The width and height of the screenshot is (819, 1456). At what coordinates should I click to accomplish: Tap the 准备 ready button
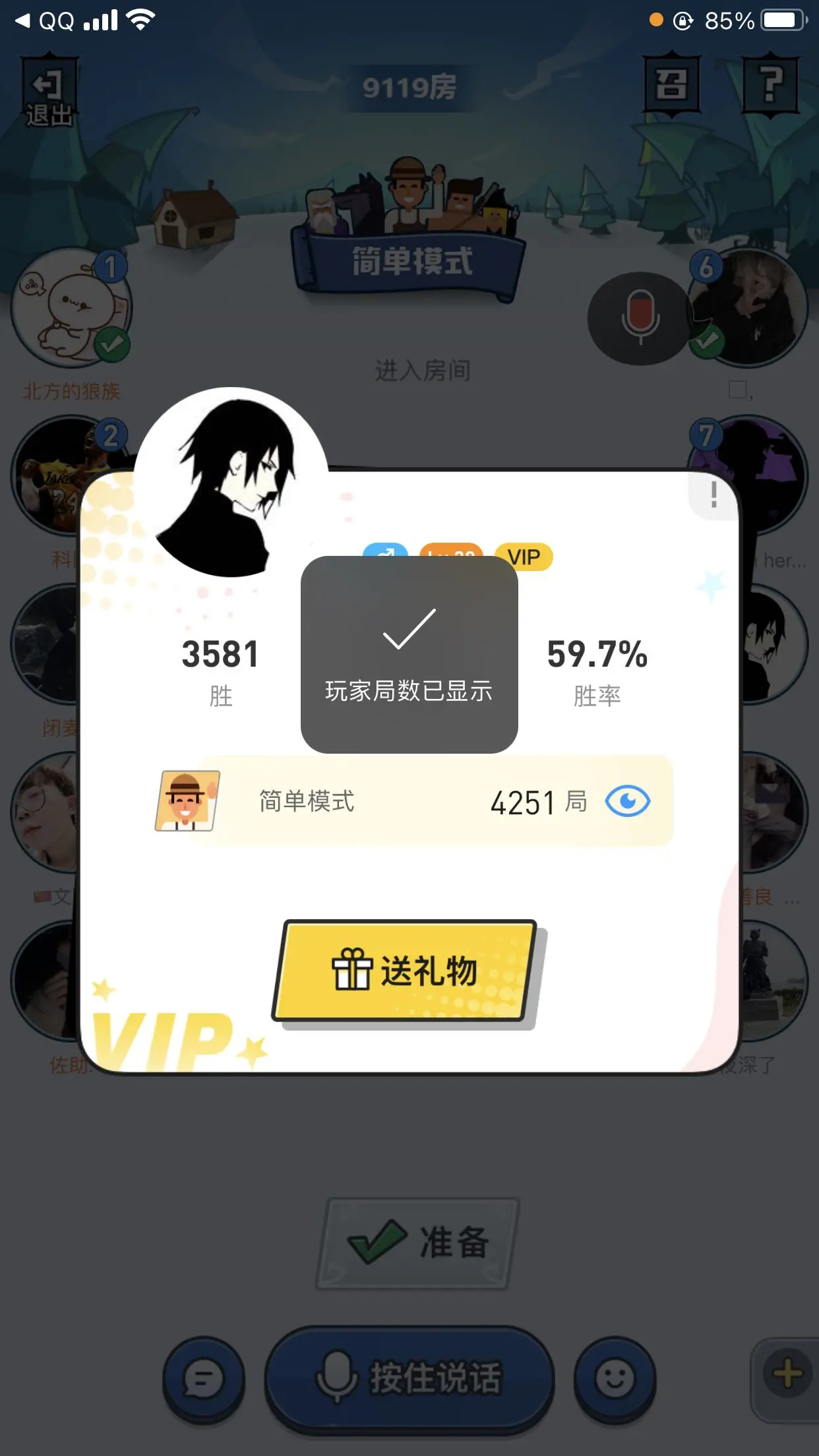(418, 1242)
